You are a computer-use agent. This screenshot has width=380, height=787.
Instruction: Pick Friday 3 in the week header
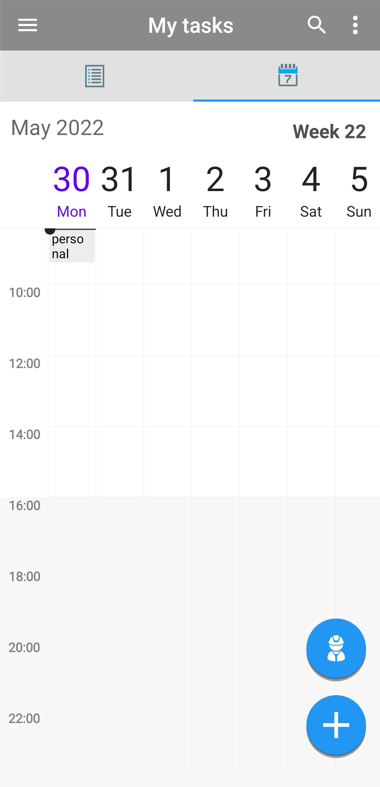pos(263,191)
